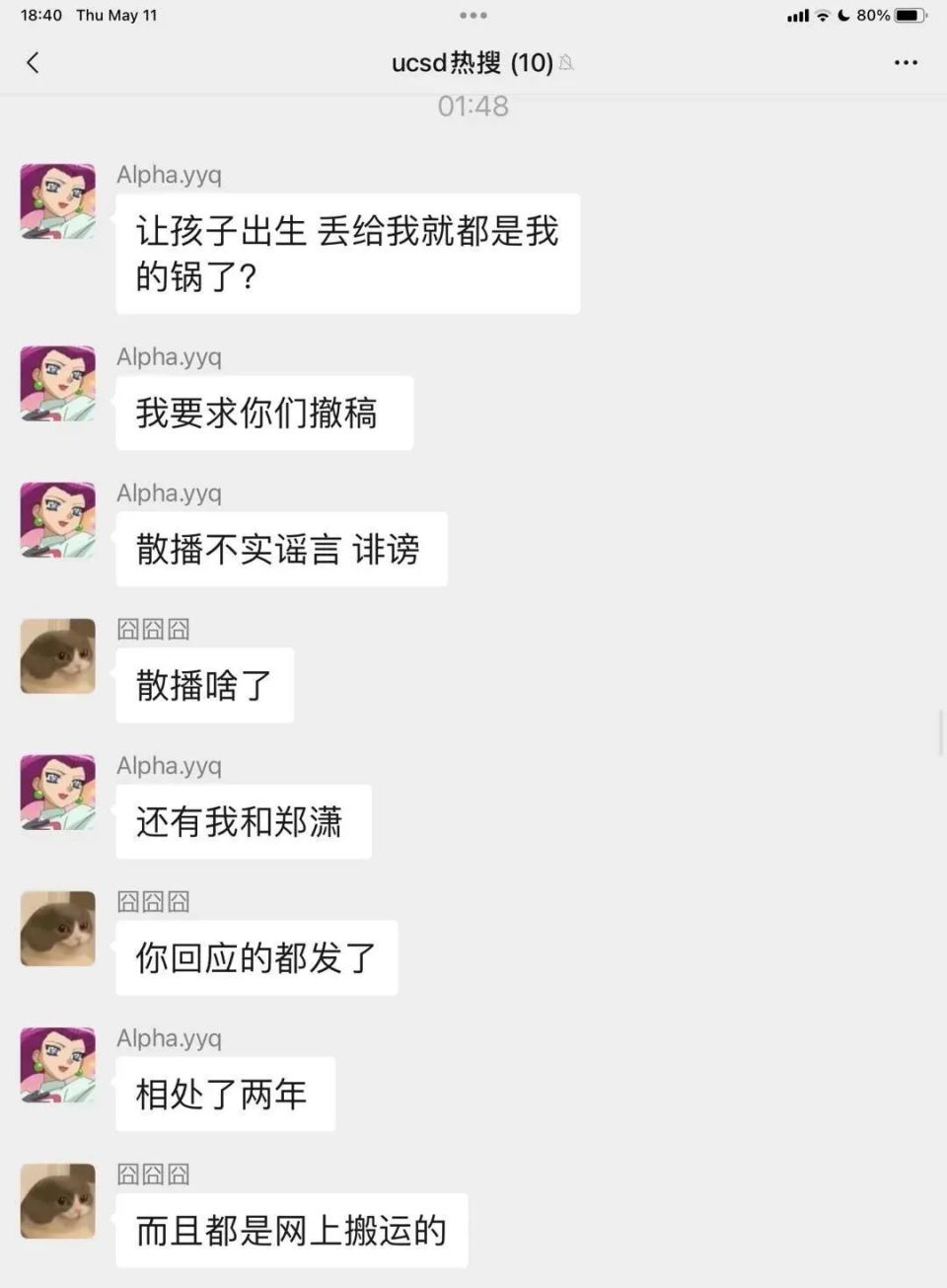The height and width of the screenshot is (1288, 947).
Task: Tap the date 'Thu May 11' in status bar
Action: 116,15
